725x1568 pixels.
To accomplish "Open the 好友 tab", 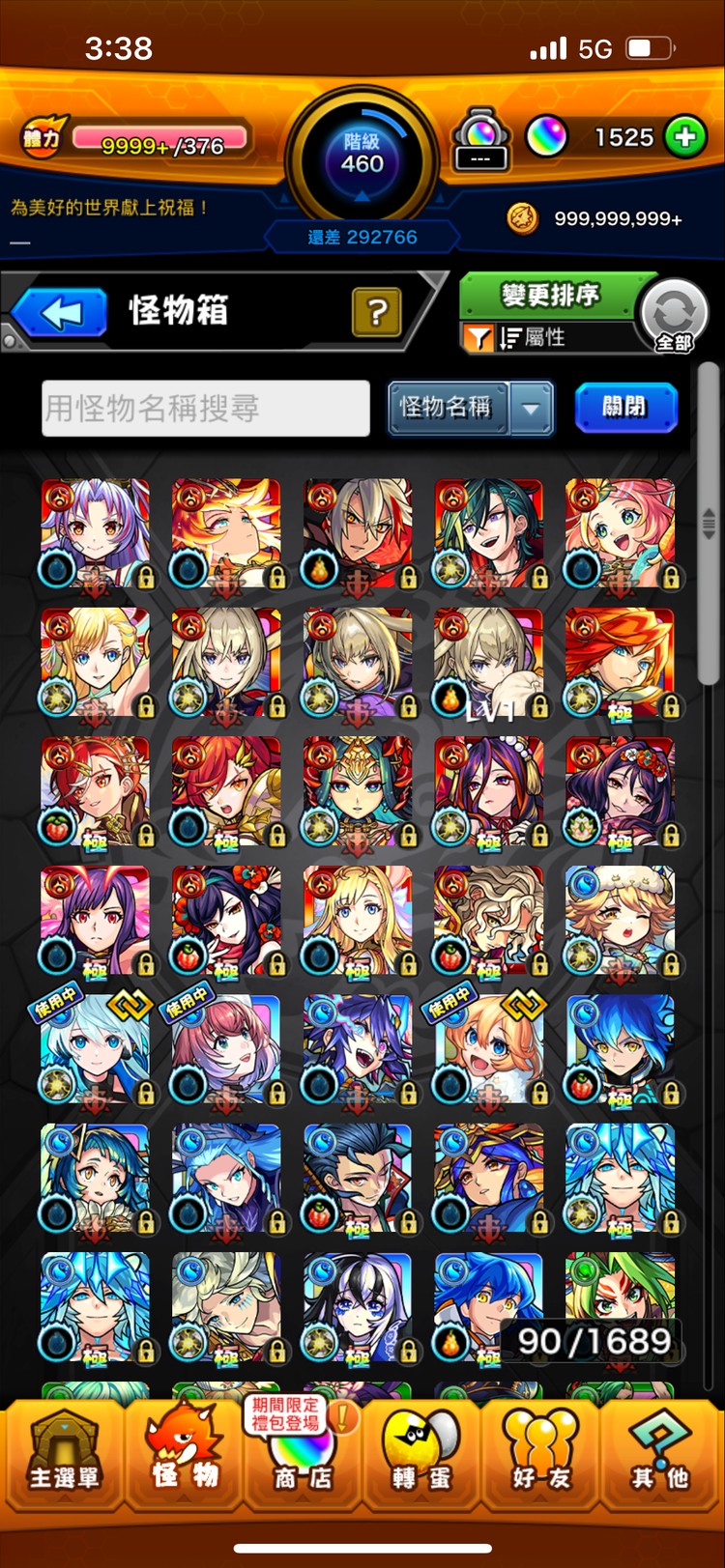I will pyautogui.click(x=541, y=1456).
